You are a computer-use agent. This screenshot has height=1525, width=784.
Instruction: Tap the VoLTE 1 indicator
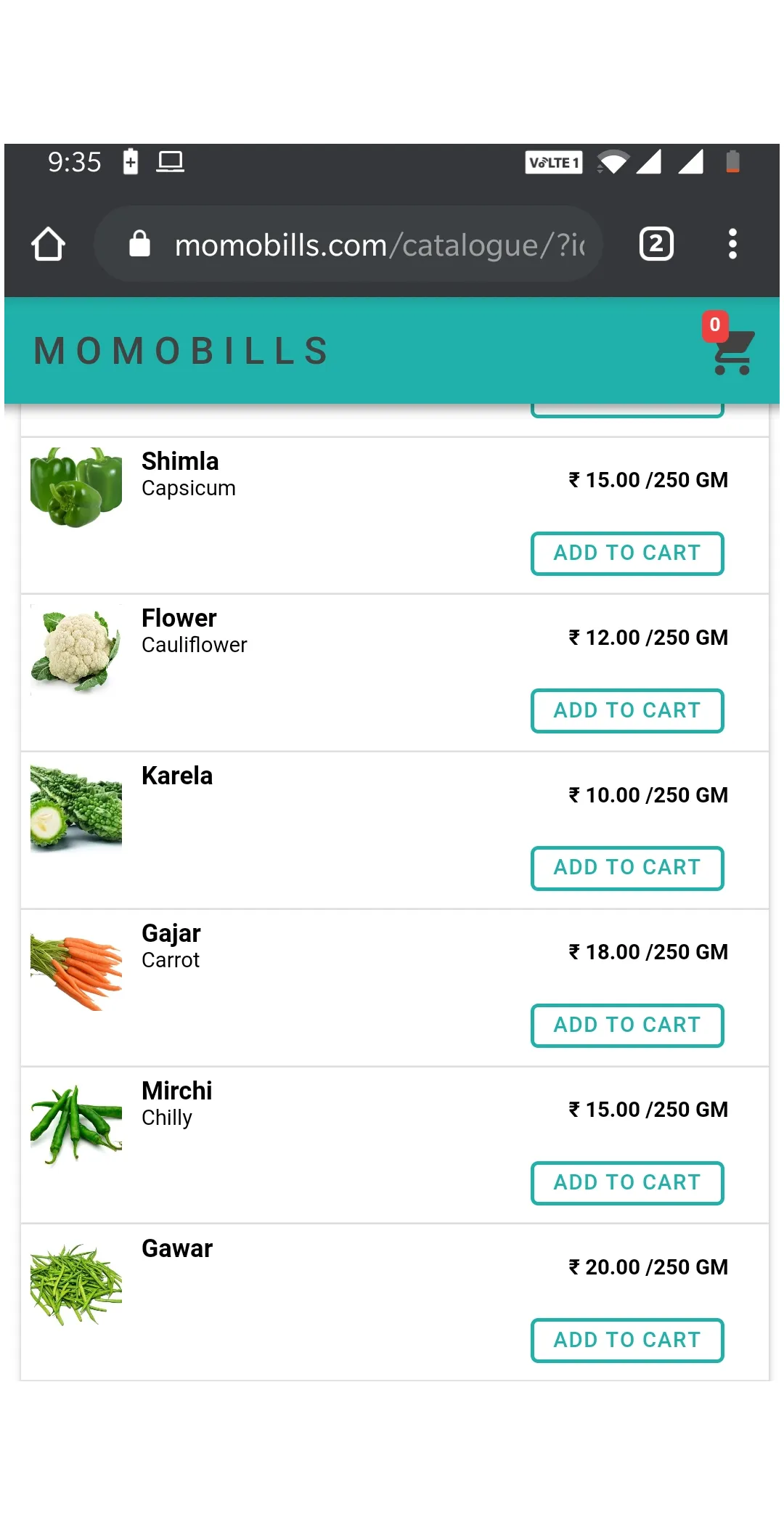554,163
